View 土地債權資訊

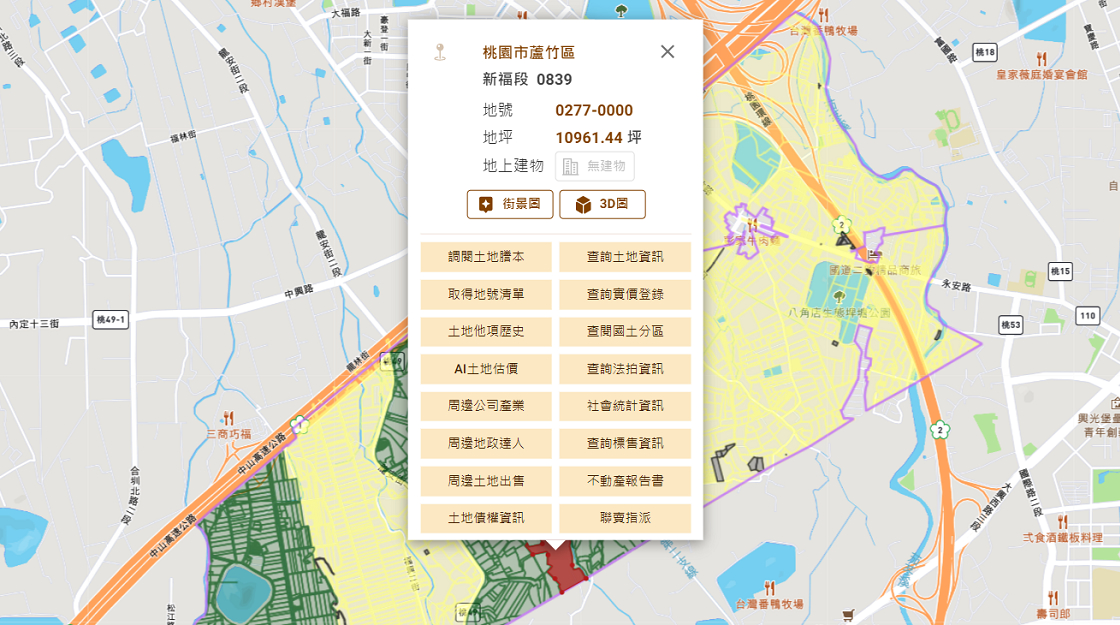(486, 518)
